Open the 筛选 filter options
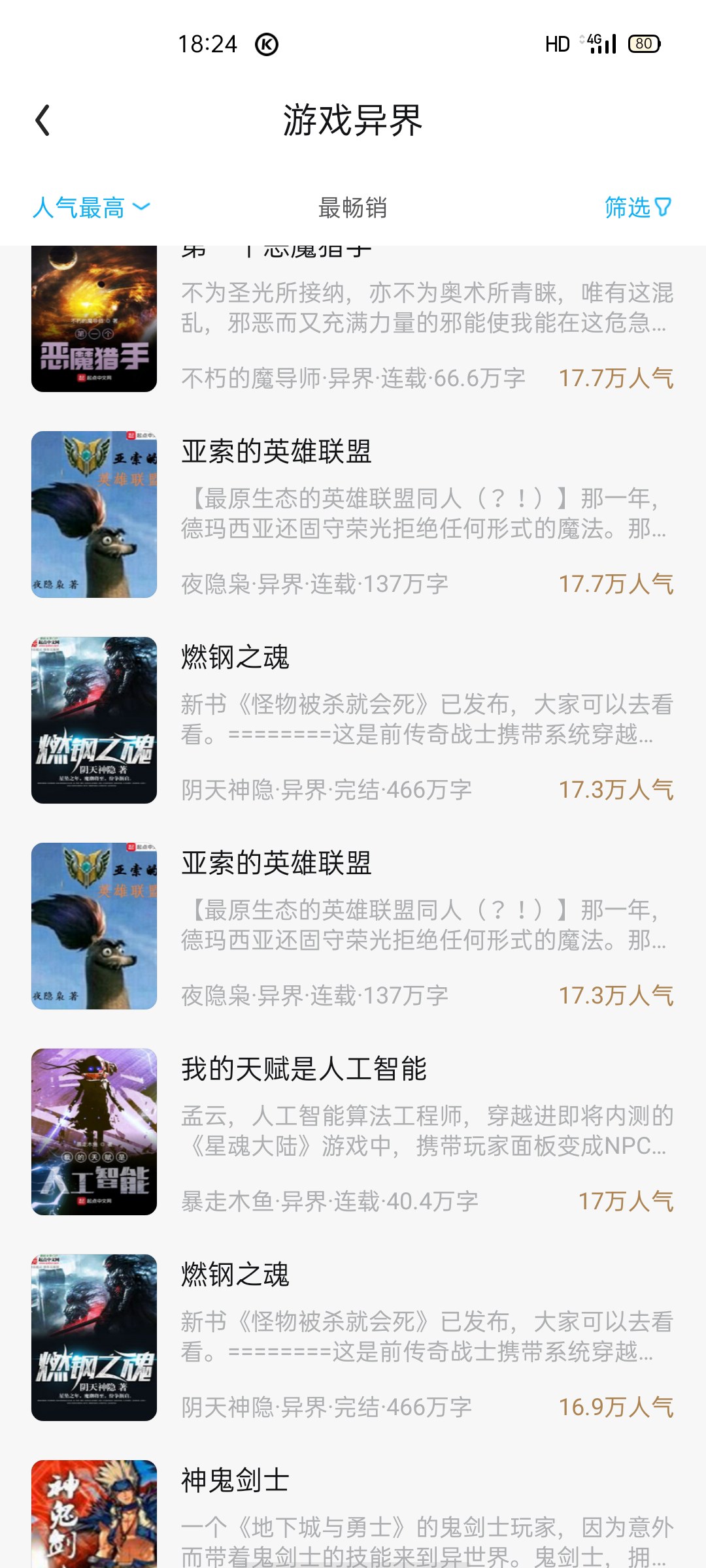The height and width of the screenshot is (1568, 706). pos(637,208)
